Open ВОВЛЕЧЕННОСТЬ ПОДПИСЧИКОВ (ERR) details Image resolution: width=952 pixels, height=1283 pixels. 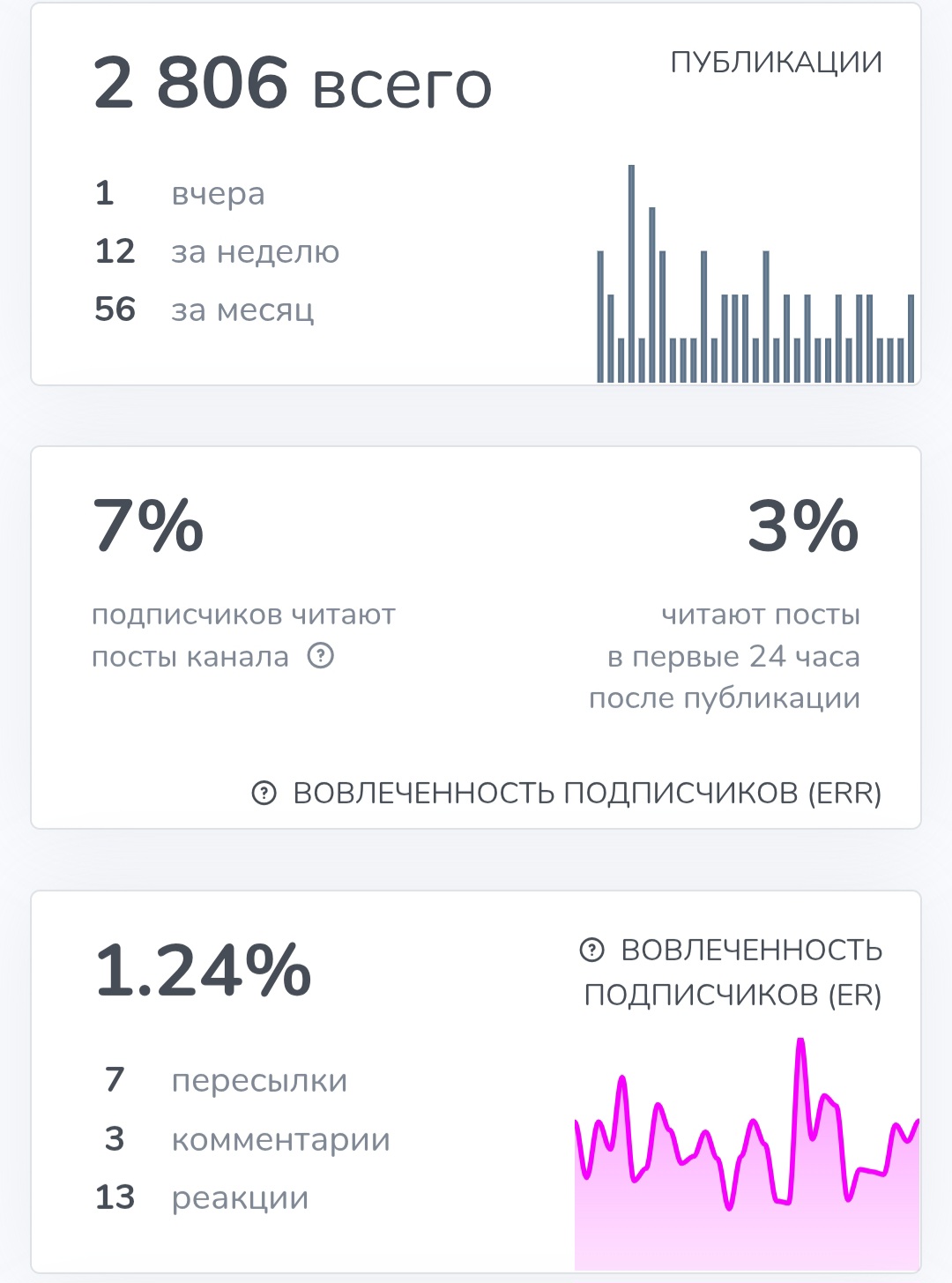point(587,793)
